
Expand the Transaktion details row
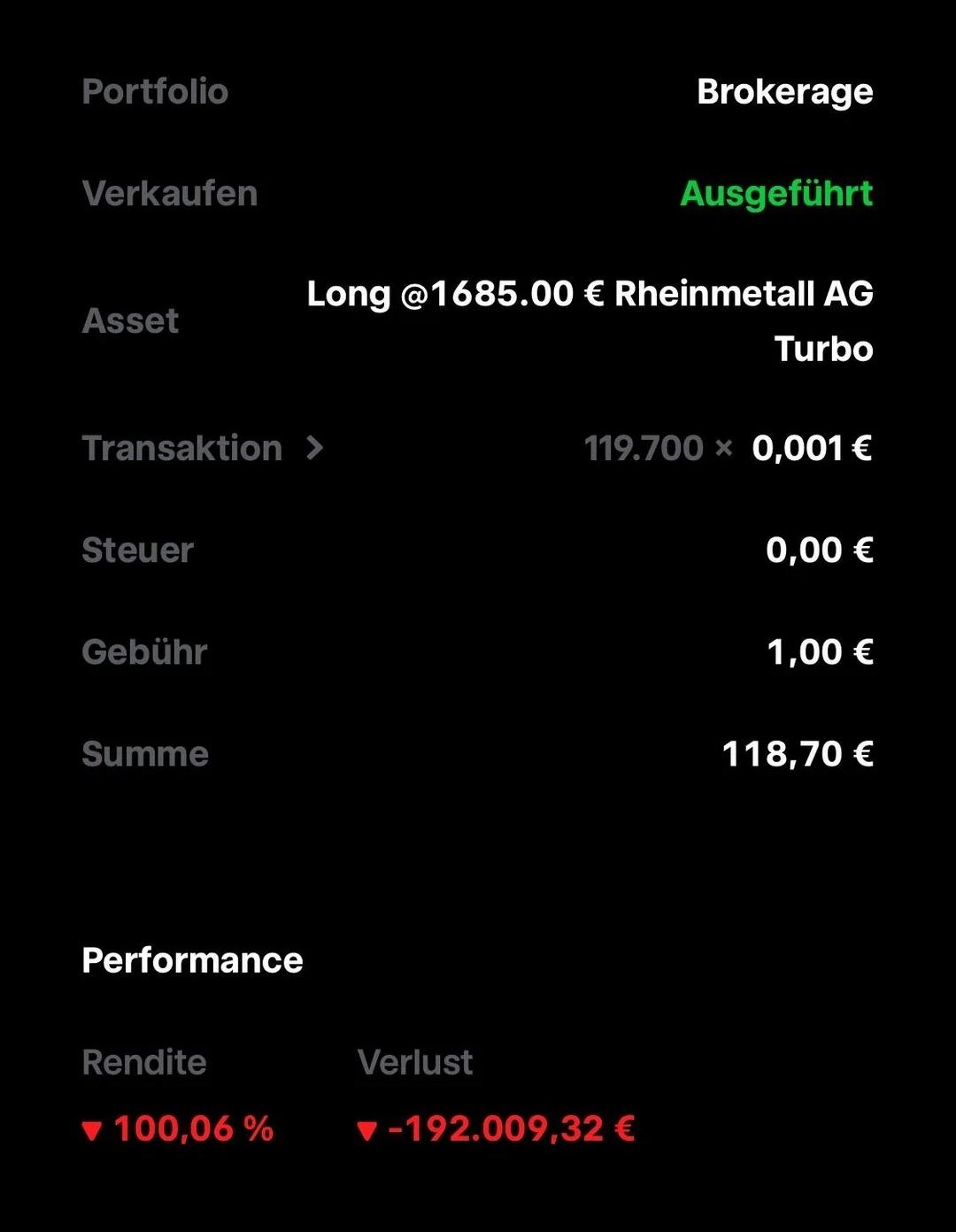314,448
